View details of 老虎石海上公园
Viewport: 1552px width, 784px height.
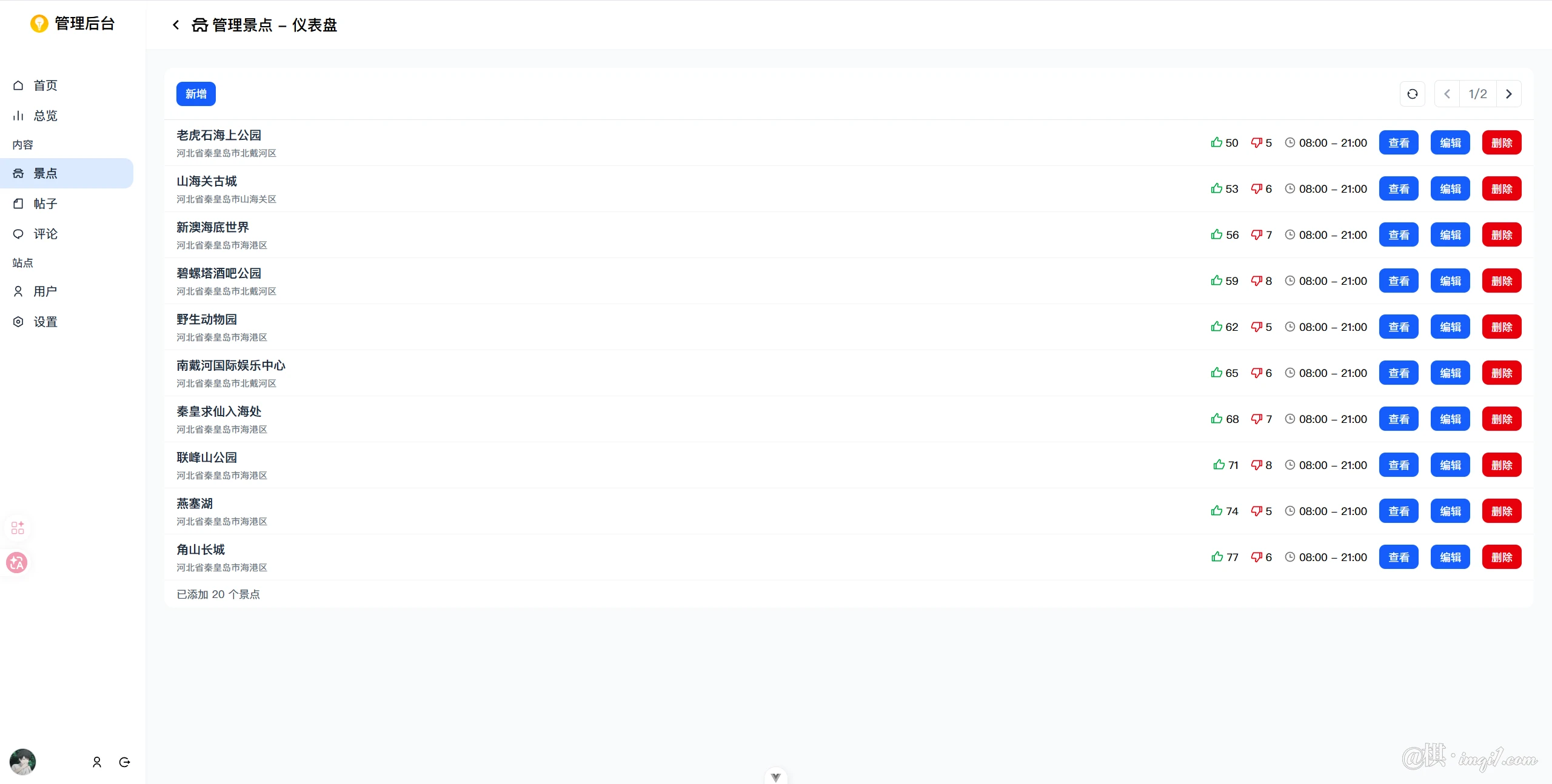(x=1399, y=143)
